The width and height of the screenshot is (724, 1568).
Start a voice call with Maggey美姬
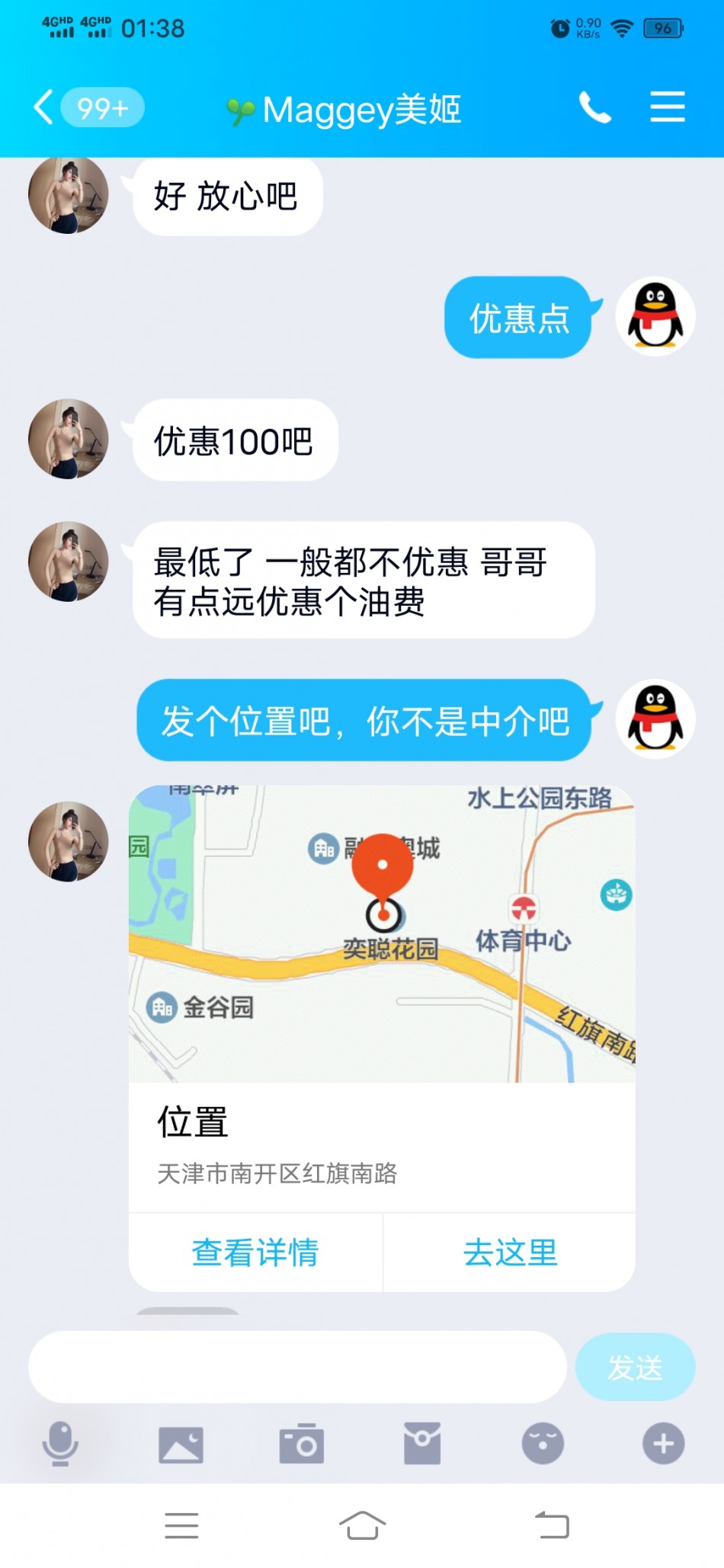(x=594, y=107)
